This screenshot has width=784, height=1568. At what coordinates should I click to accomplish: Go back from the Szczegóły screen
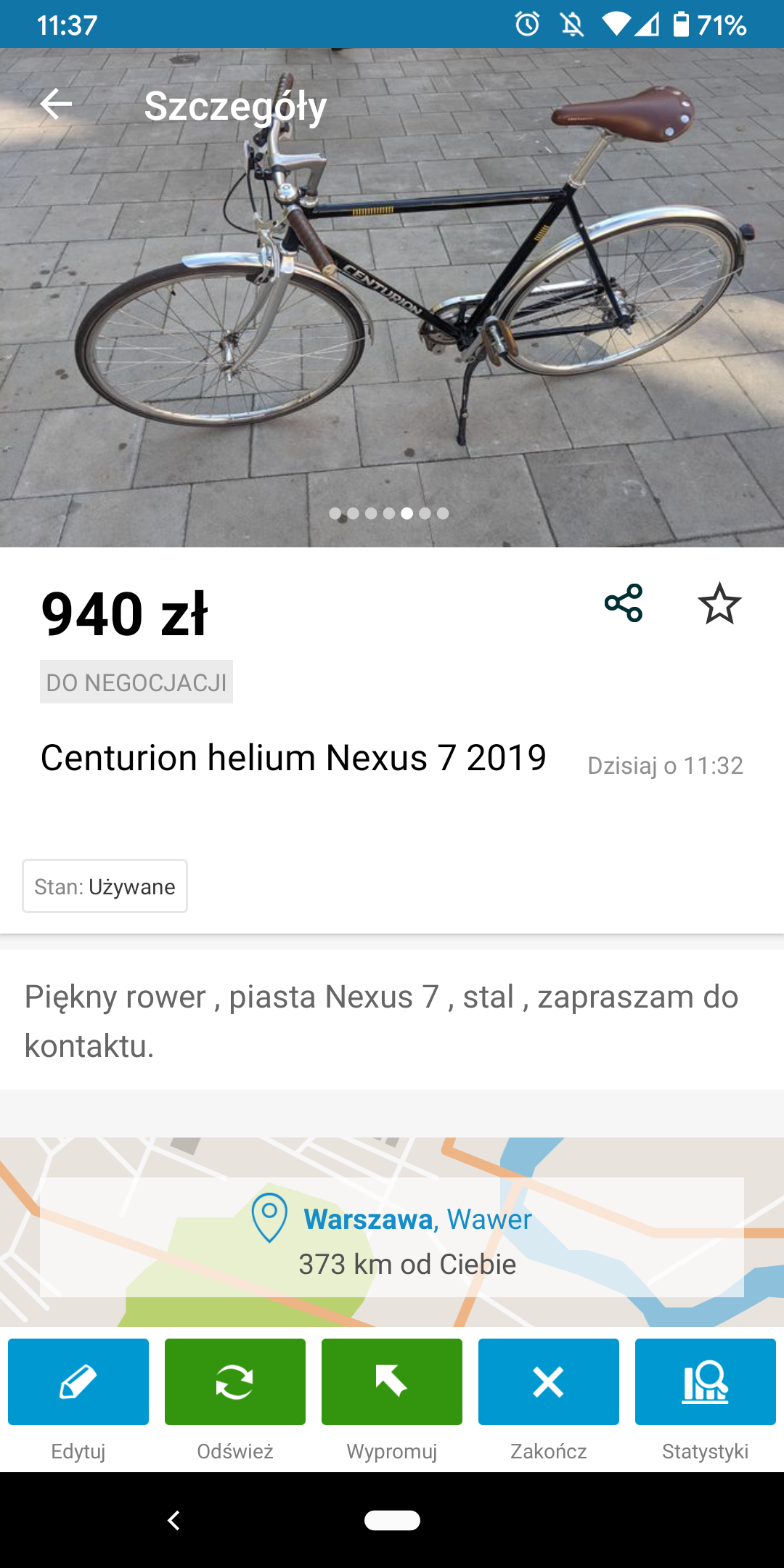(x=56, y=105)
